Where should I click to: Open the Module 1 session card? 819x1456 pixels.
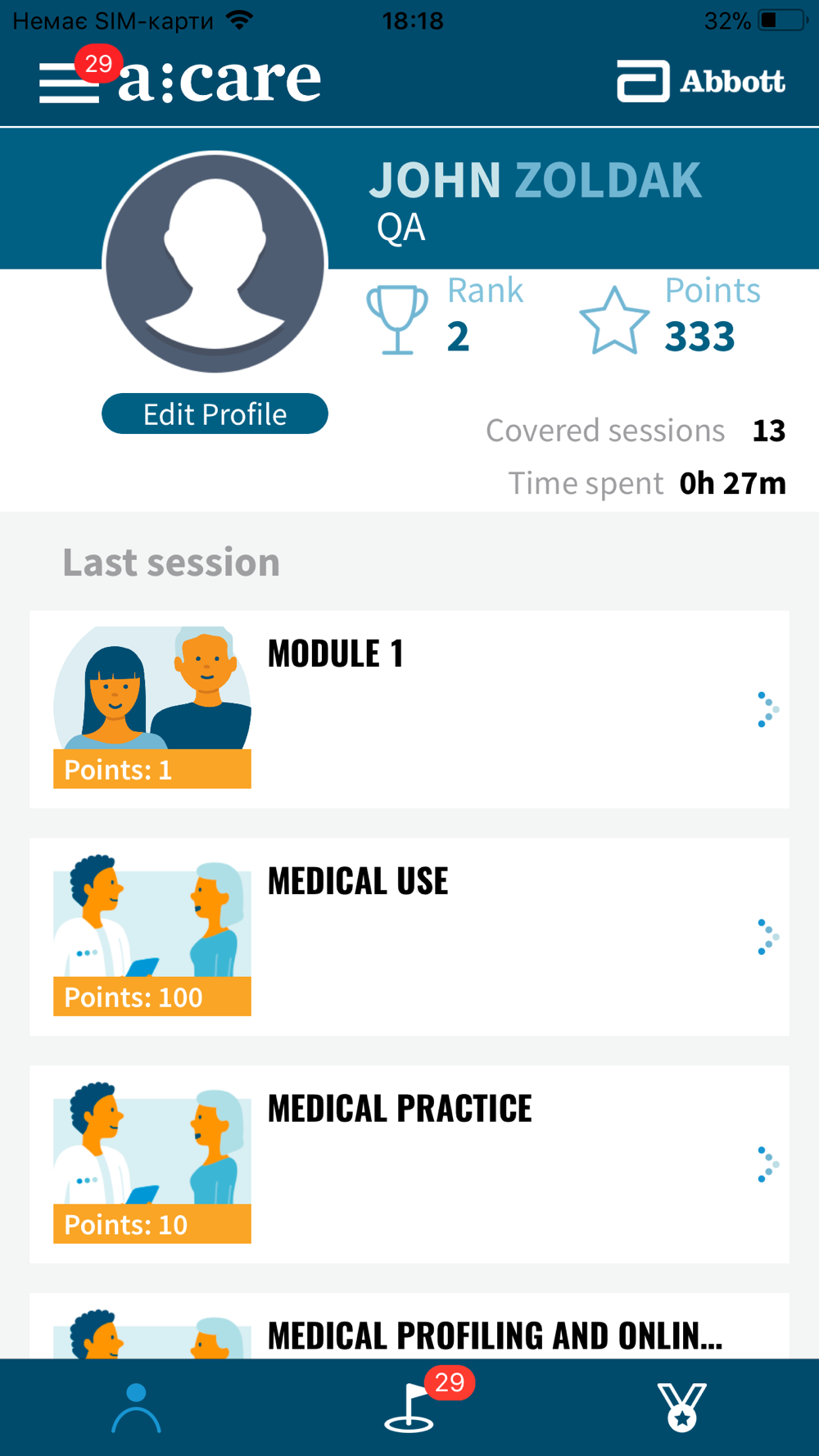[409, 709]
